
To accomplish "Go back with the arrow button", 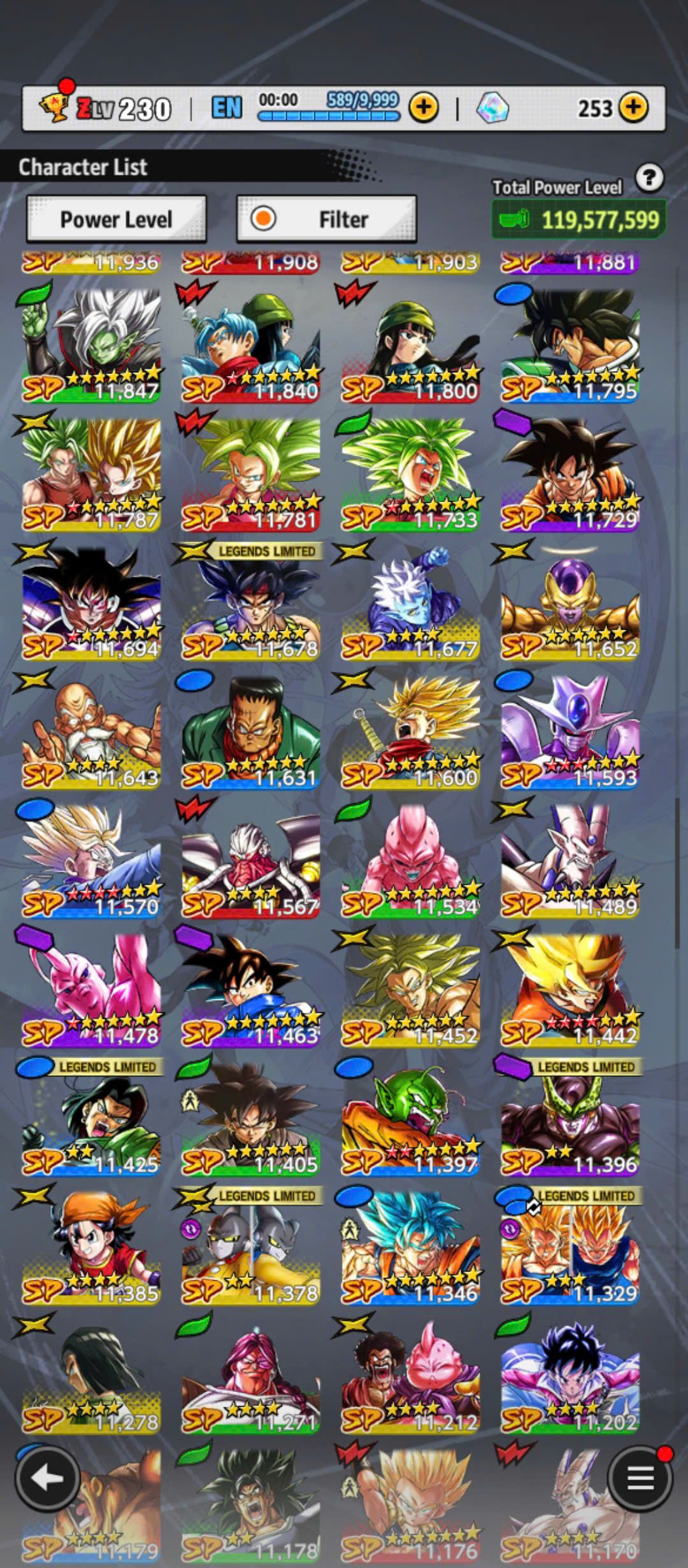I will point(48,1479).
